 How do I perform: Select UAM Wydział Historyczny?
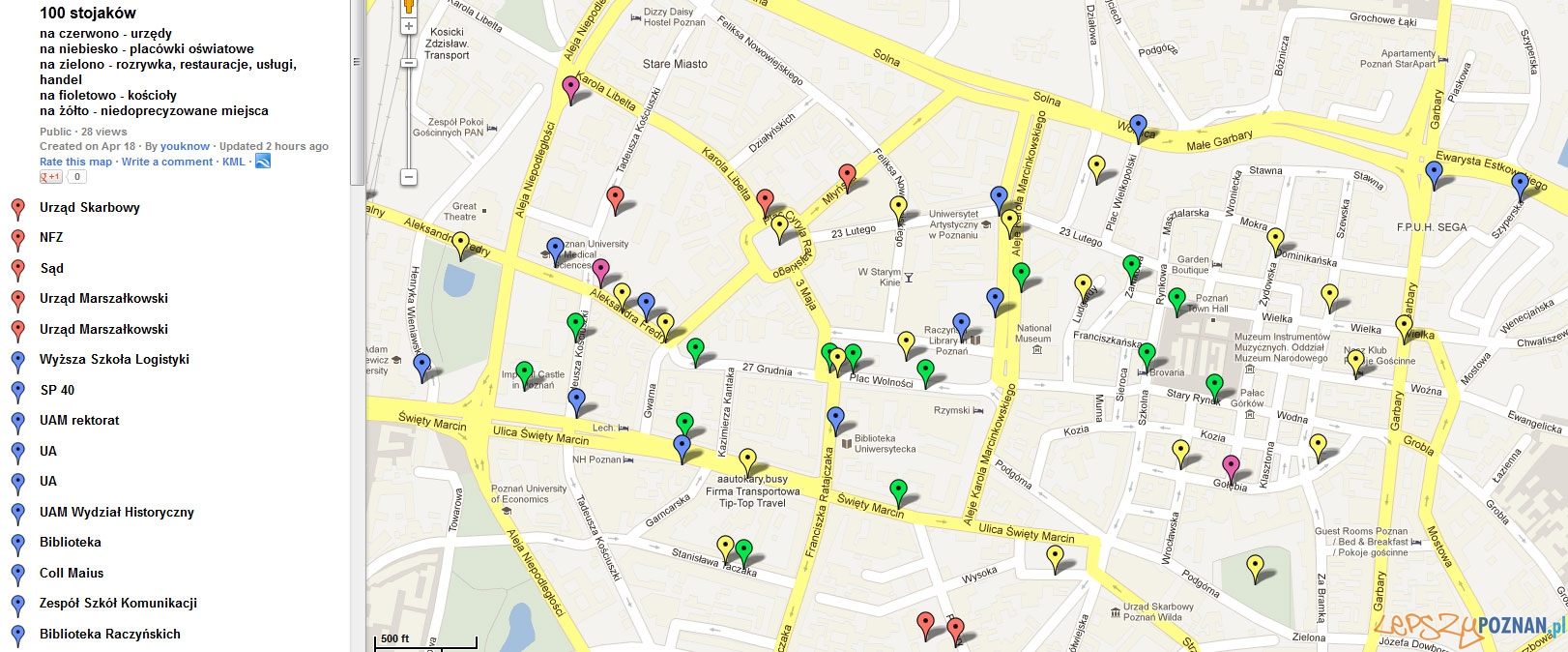(x=116, y=512)
